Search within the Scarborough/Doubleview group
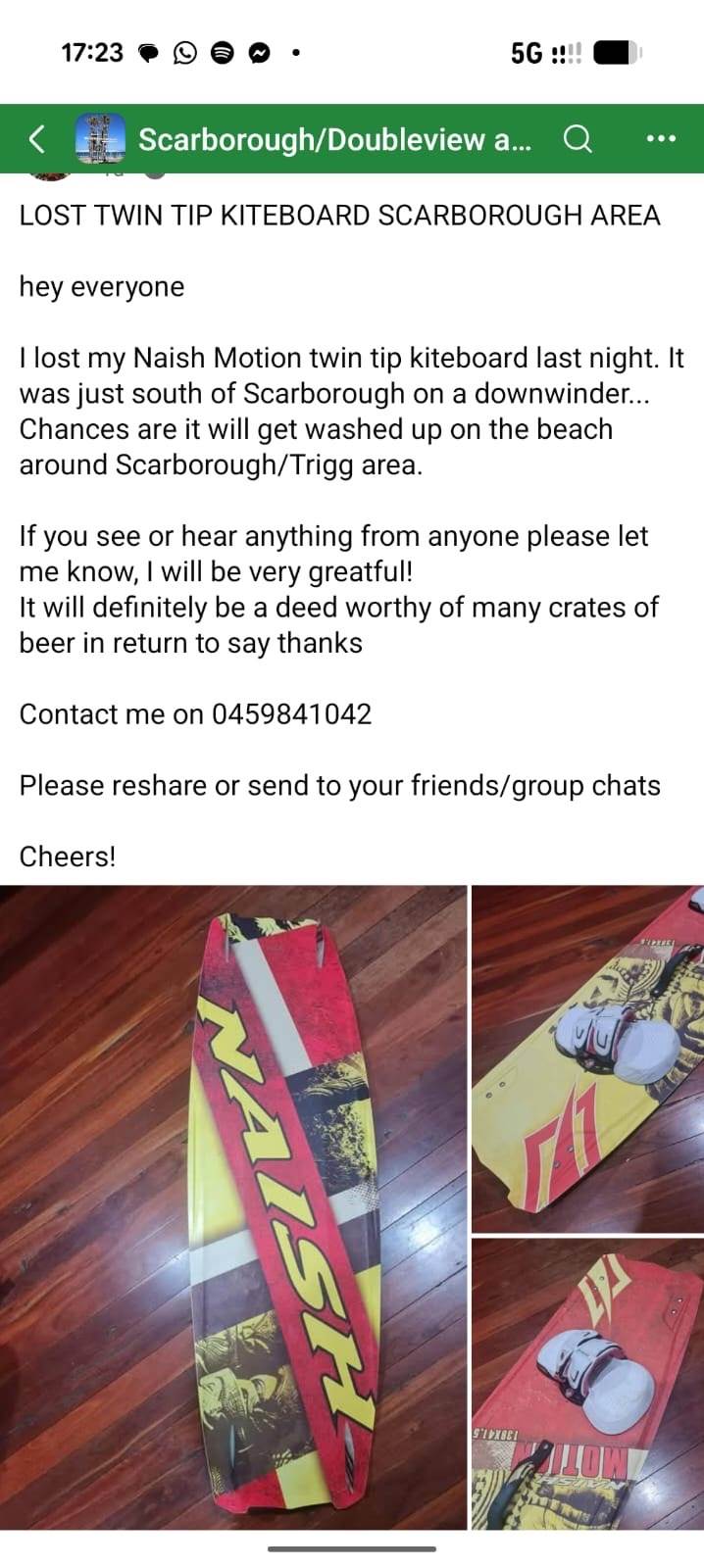This screenshot has width=704, height=1568. click(578, 139)
